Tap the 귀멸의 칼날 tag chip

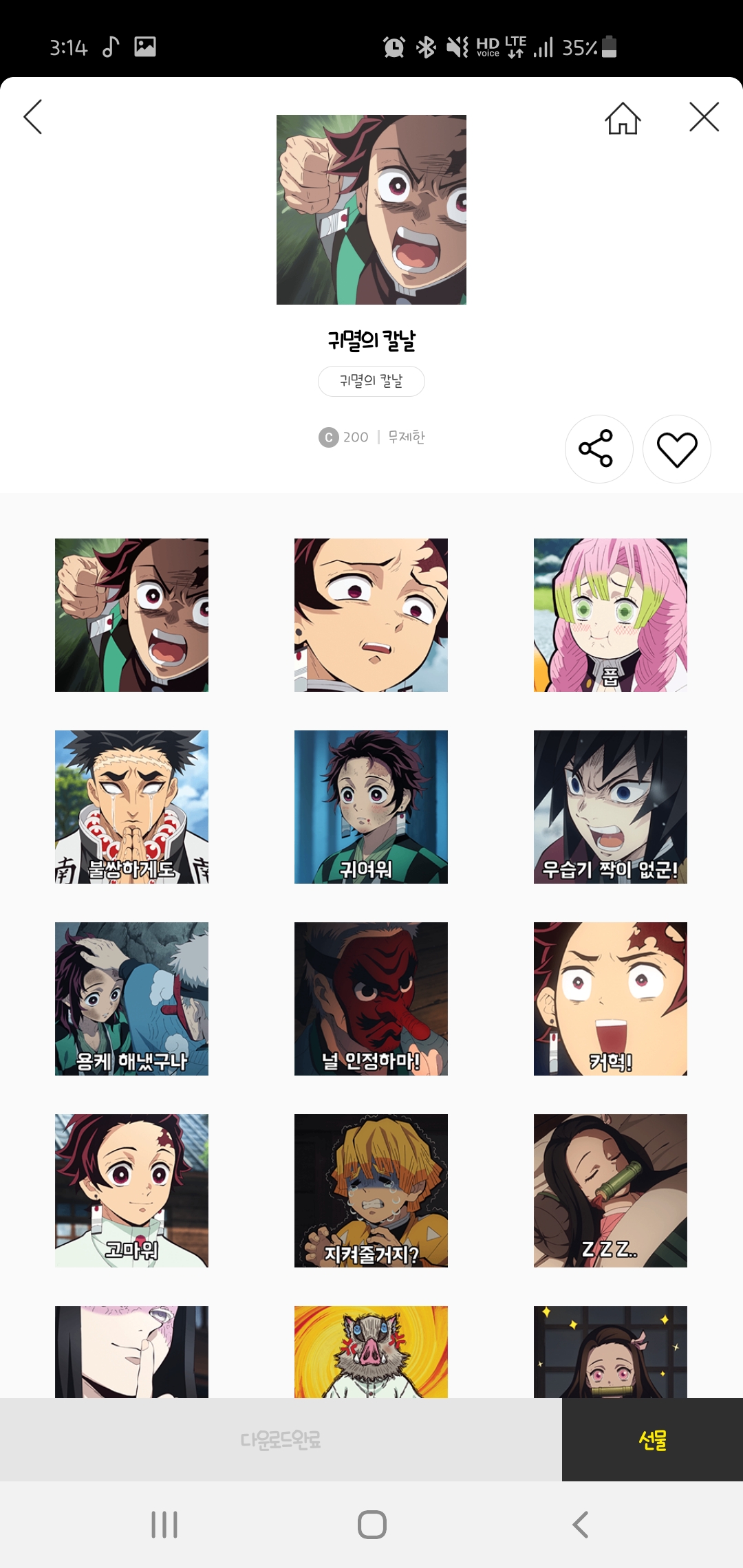tap(371, 381)
